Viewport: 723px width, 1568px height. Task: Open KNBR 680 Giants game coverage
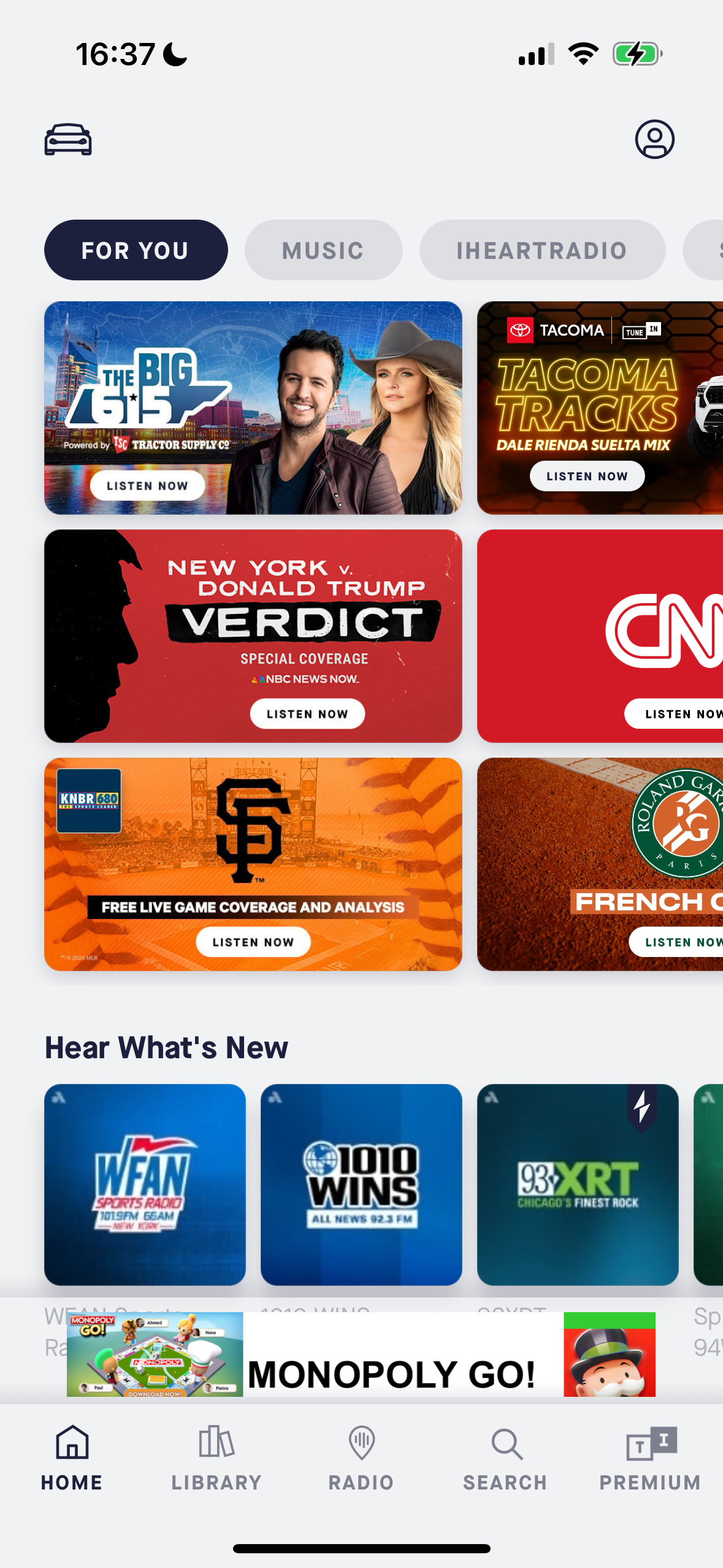[x=253, y=864]
